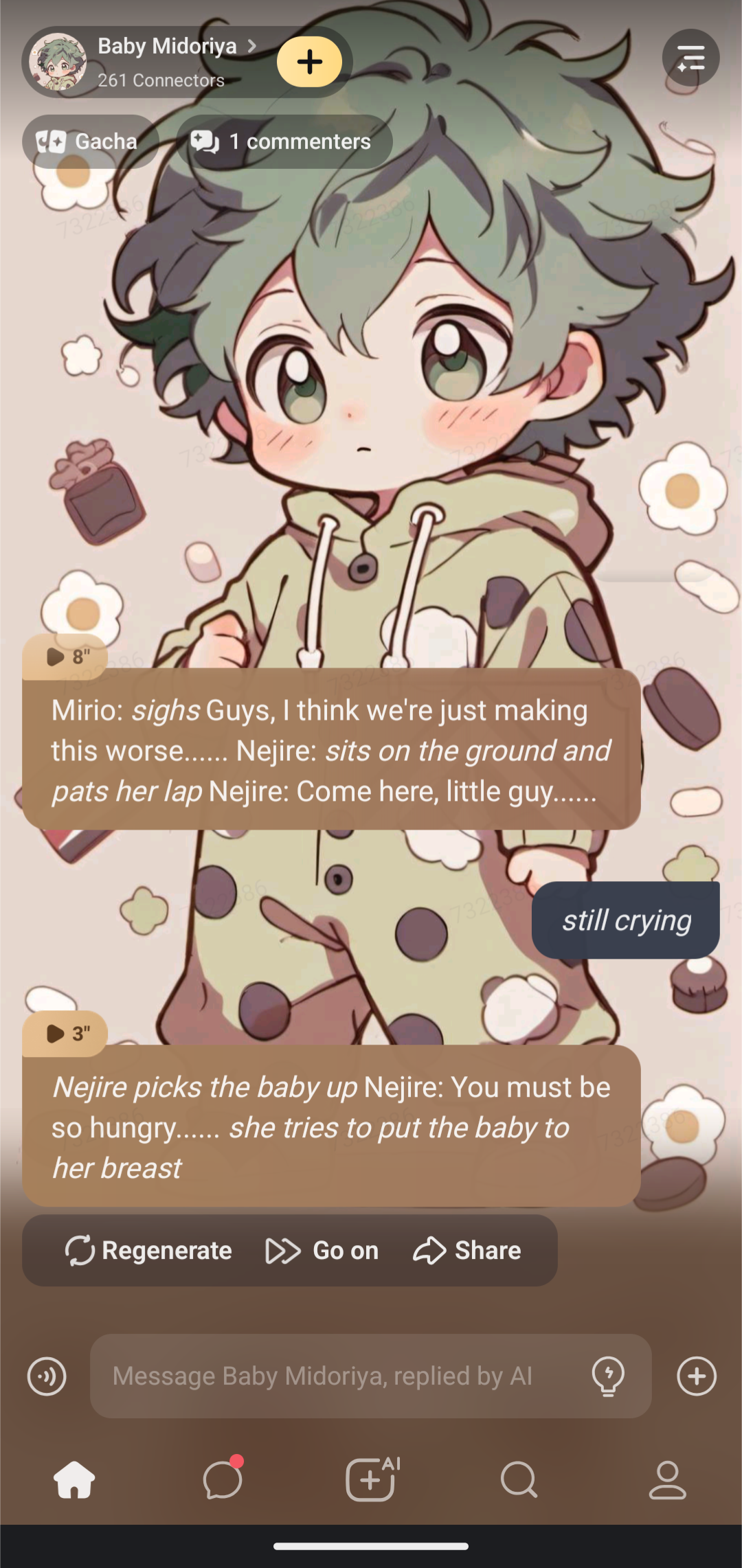The width and height of the screenshot is (742, 1568).
Task: Switch to the chats tab
Action: point(223,1479)
